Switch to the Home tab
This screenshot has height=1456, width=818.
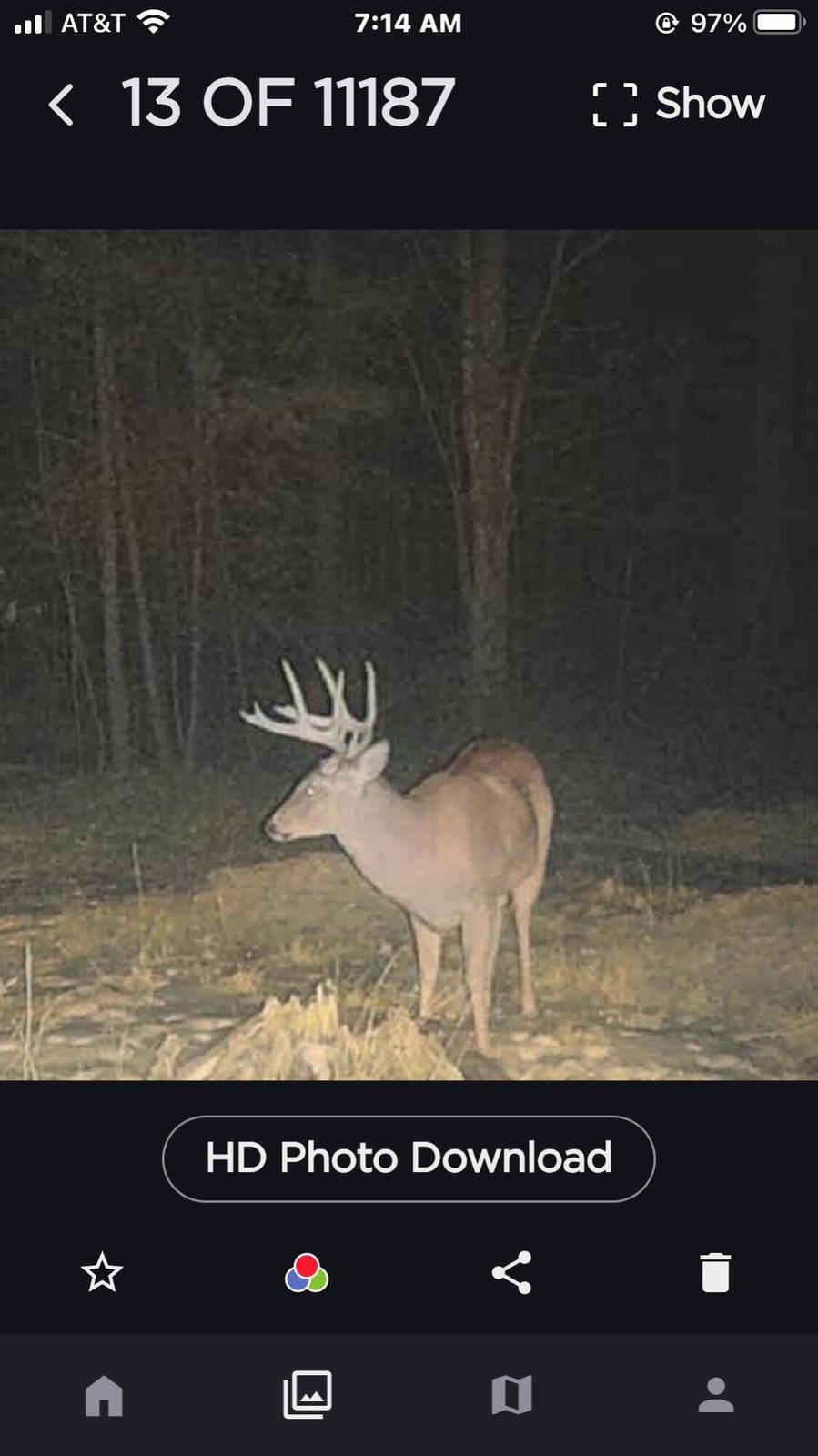click(x=104, y=1395)
